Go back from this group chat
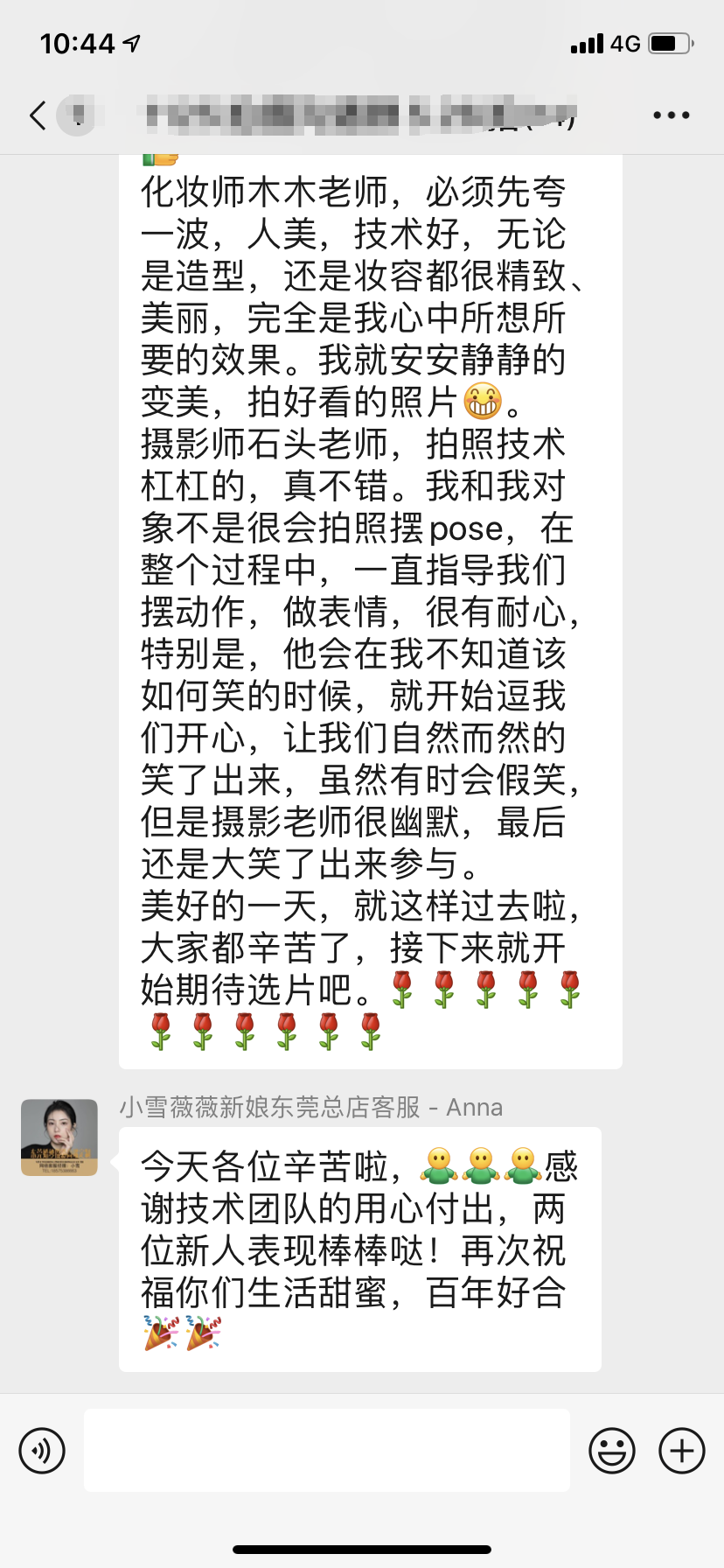The image size is (724, 1568). click(x=38, y=115)
